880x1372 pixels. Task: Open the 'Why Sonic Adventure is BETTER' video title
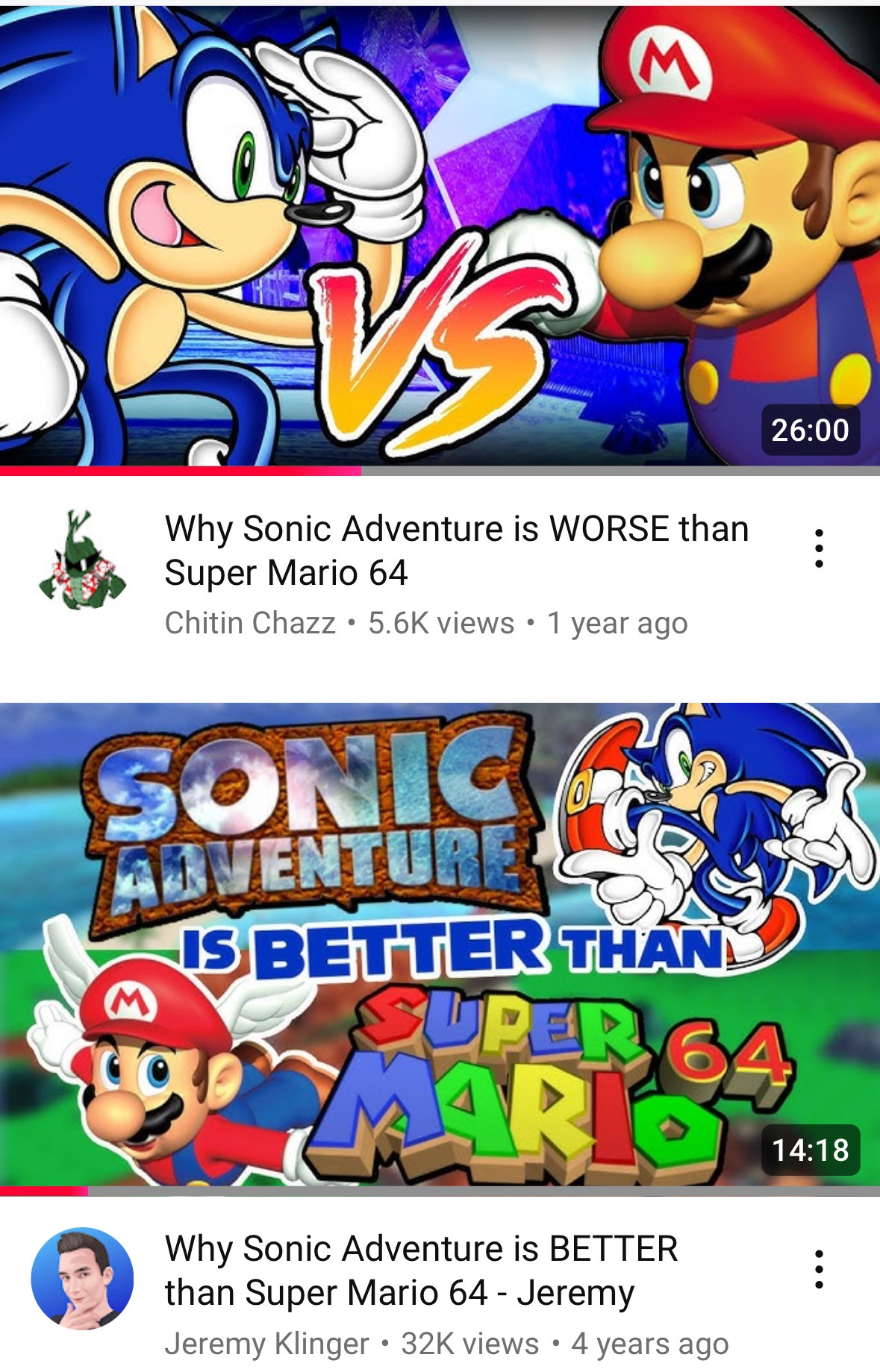pos(421,1271)
